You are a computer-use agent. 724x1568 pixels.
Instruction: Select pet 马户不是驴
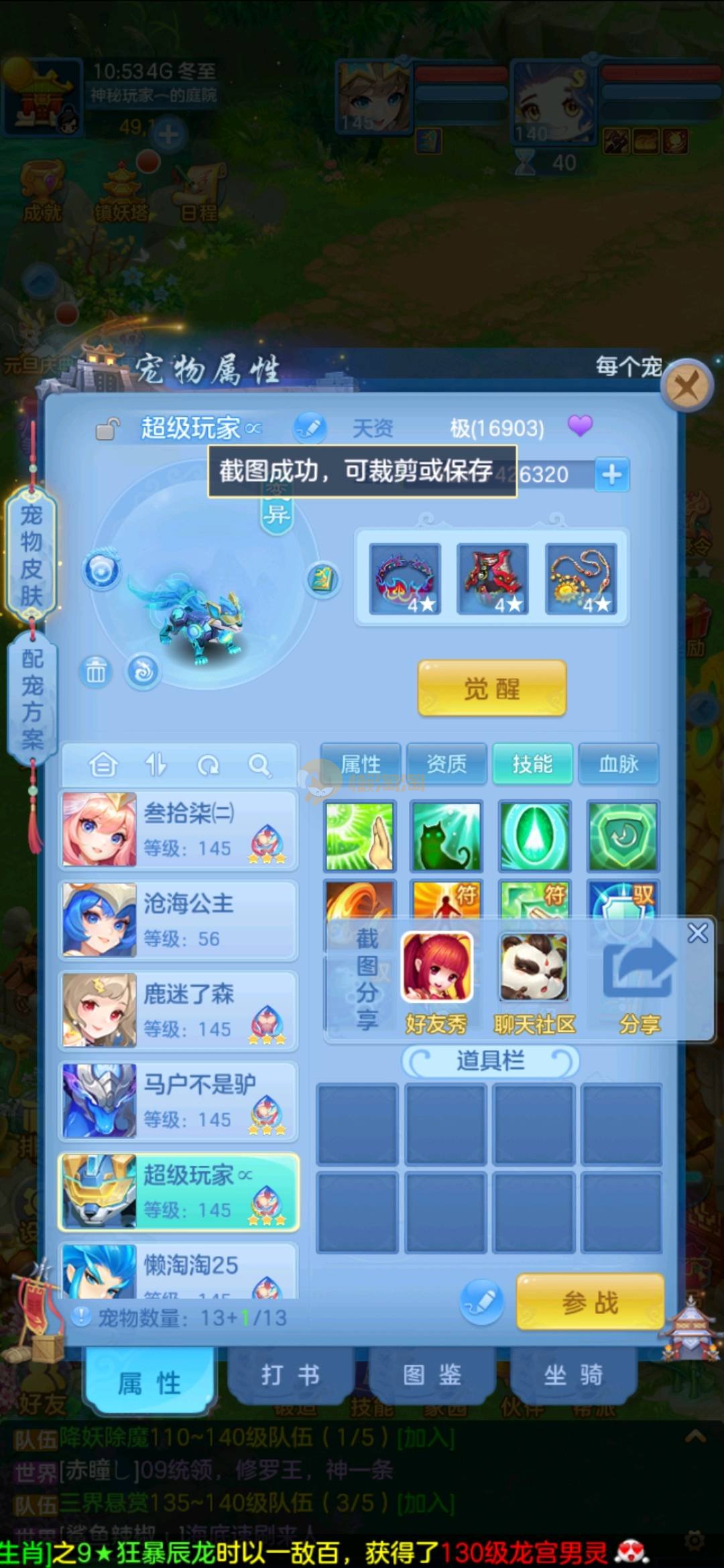pos(178,1101)
